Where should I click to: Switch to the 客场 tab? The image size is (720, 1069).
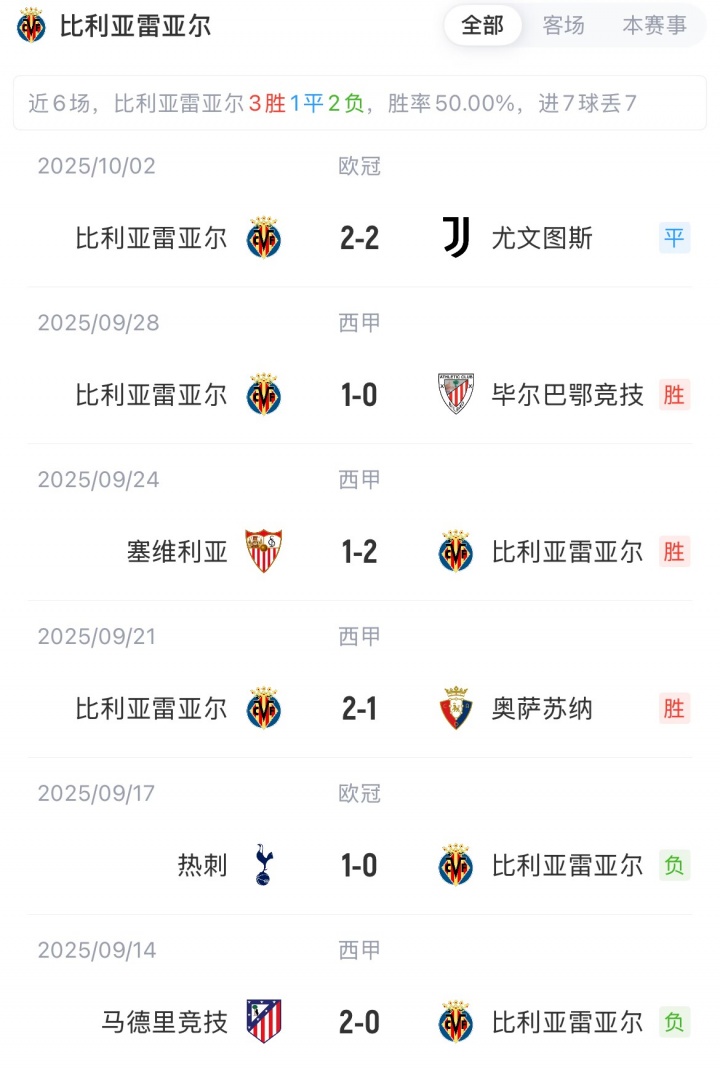pos(564,25)
